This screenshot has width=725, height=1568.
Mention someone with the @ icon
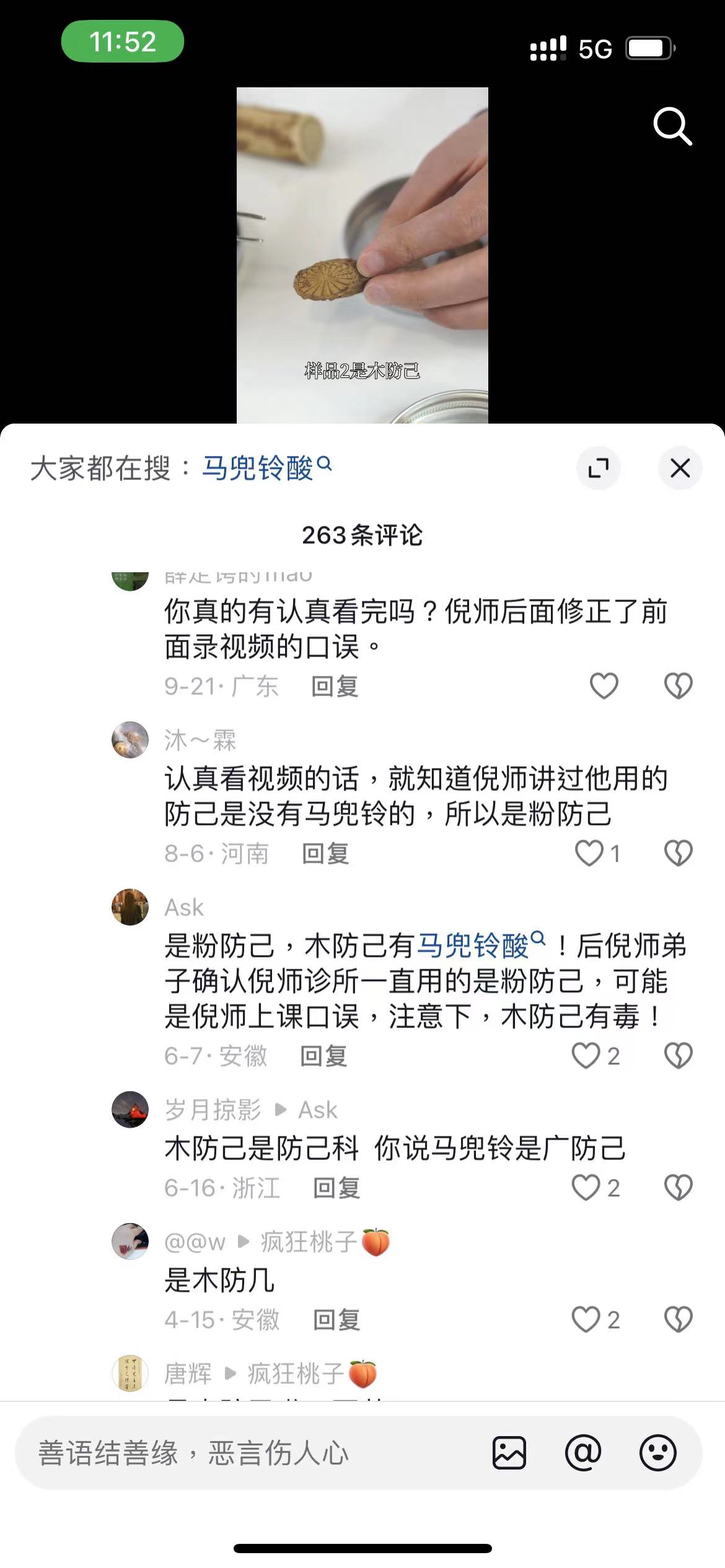click(583, 1453)
